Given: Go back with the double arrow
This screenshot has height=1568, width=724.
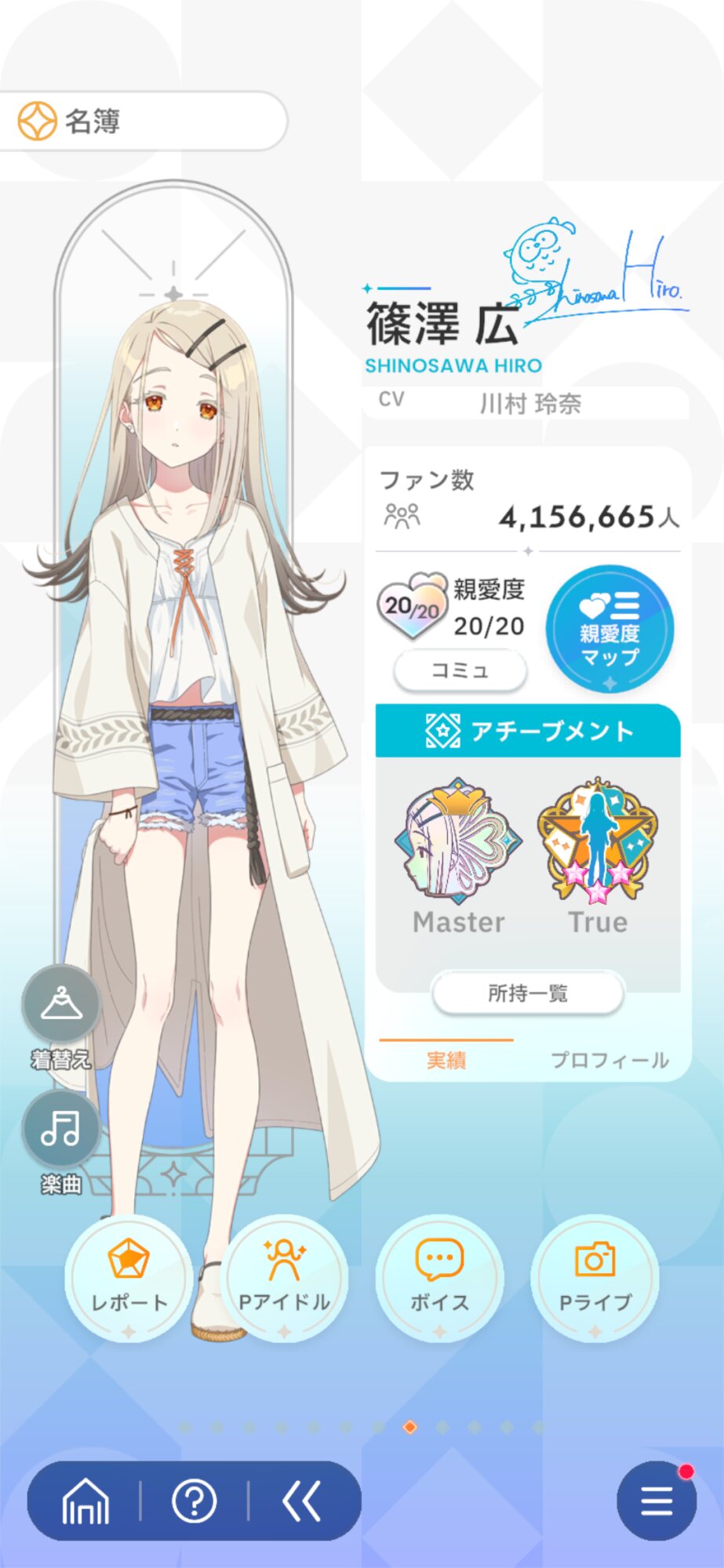Looking at the screenshot, I should 301,1501.
